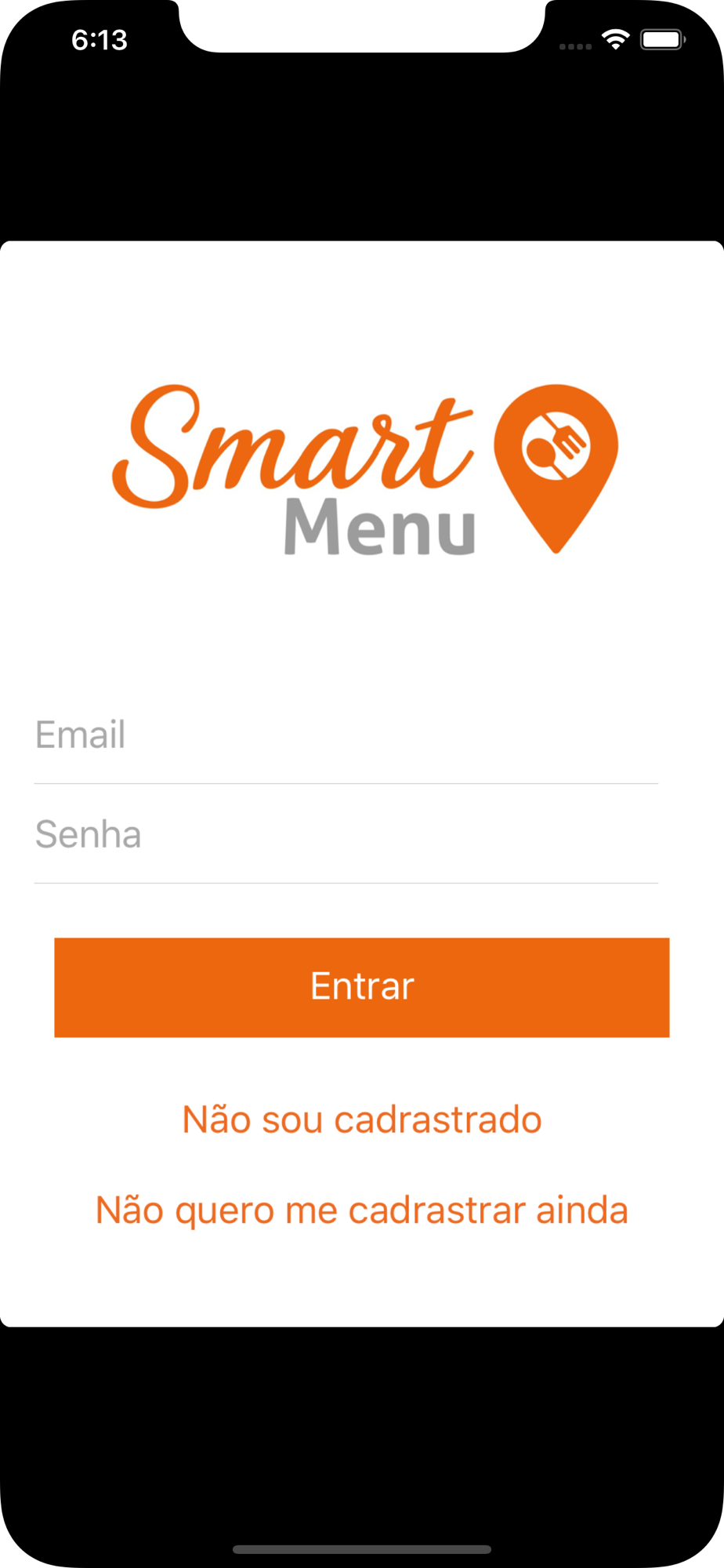The height and width of the screenshot is (1568, 724).
Task: Tap the Entrar button
Action: click(x=362, y=987)
